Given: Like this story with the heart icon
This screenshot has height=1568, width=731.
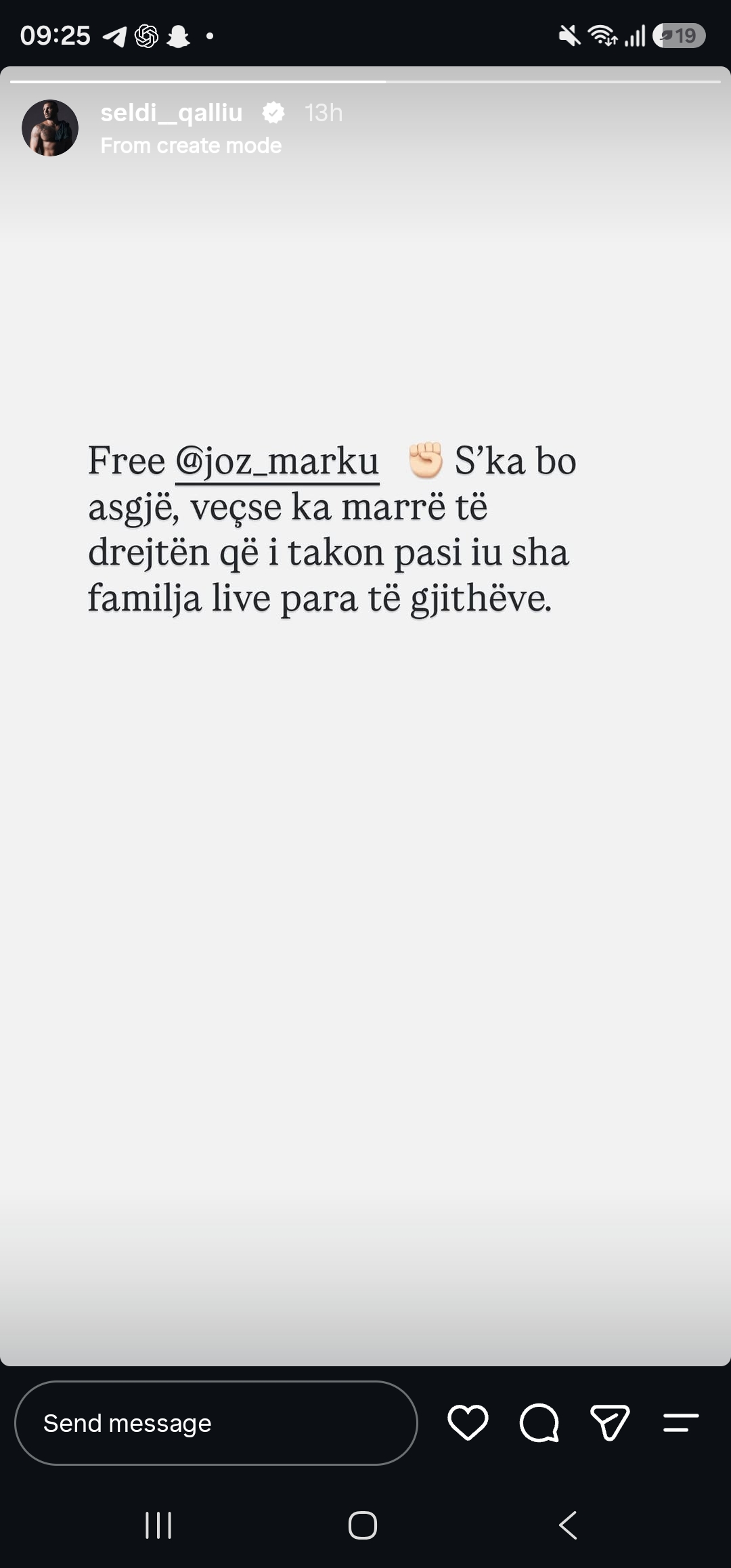Looking at the screenshot, I should click(468, 1422).
